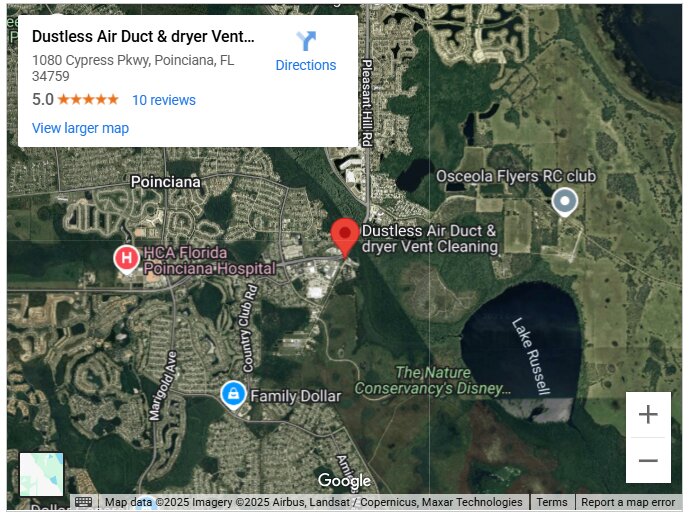Open View larger map link
Screen dimensions: 690x517
80,128
